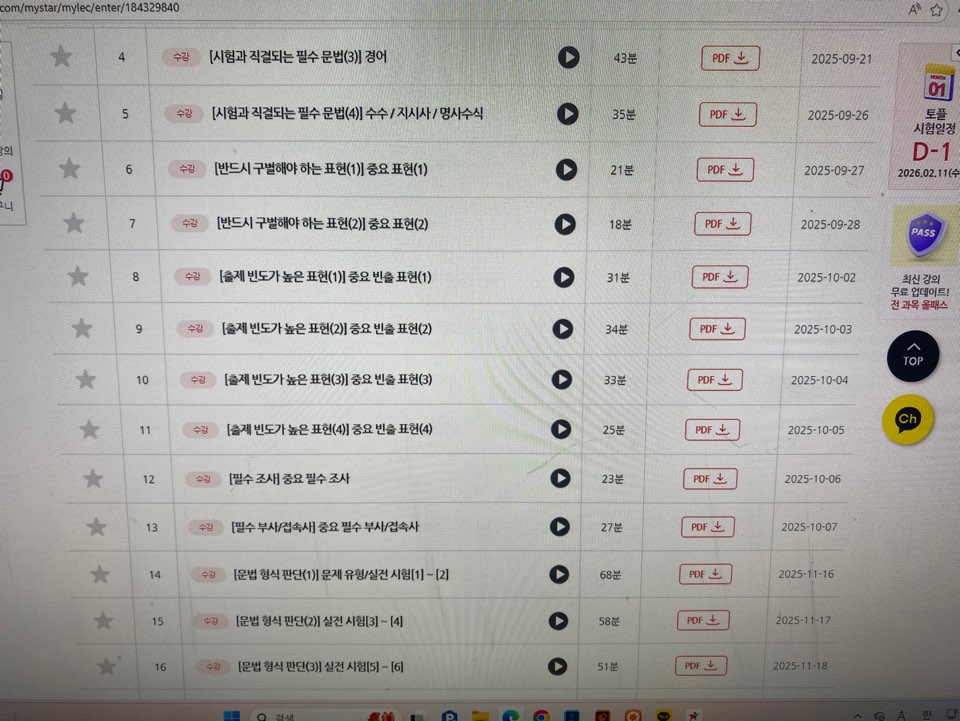Mark lecture 10 중요 빈출 표현(3) as favorite
This screenshot has height=721, width=960.
(x=86, y=379)
